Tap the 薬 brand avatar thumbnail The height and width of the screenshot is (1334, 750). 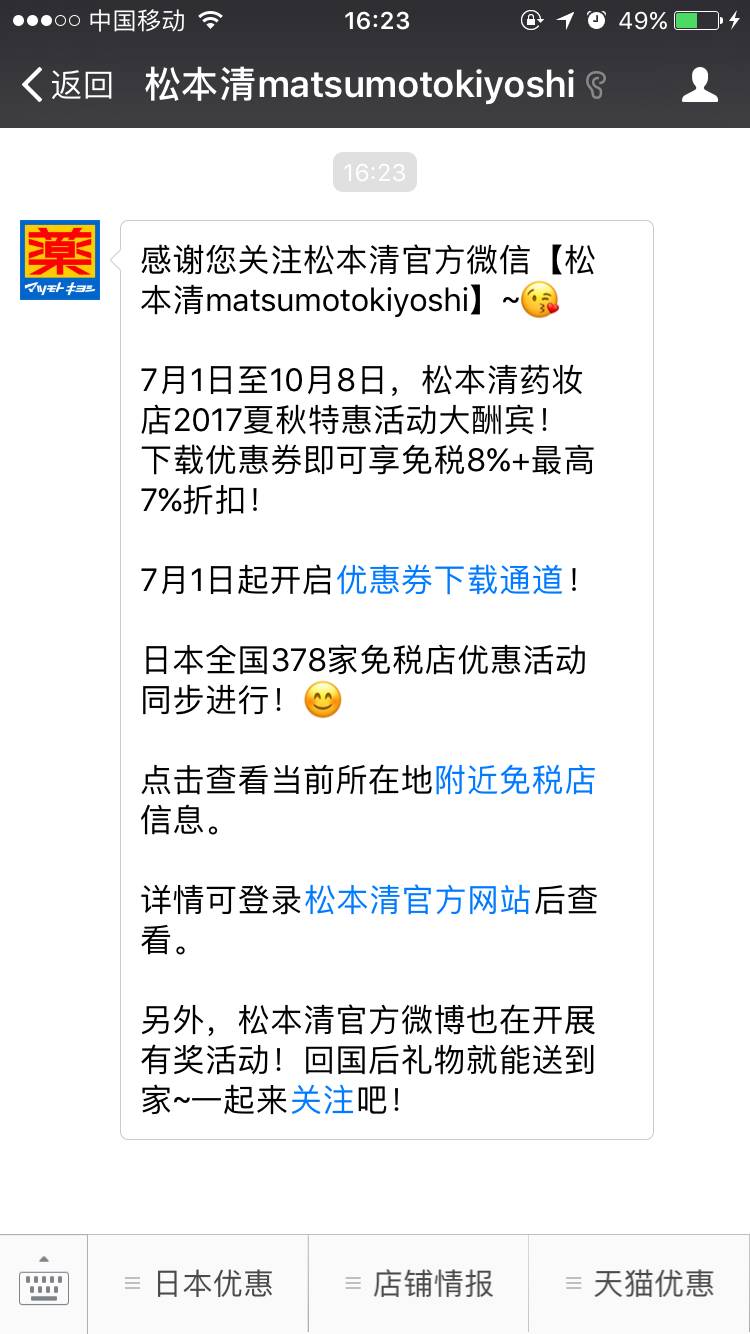coord(60,259)
